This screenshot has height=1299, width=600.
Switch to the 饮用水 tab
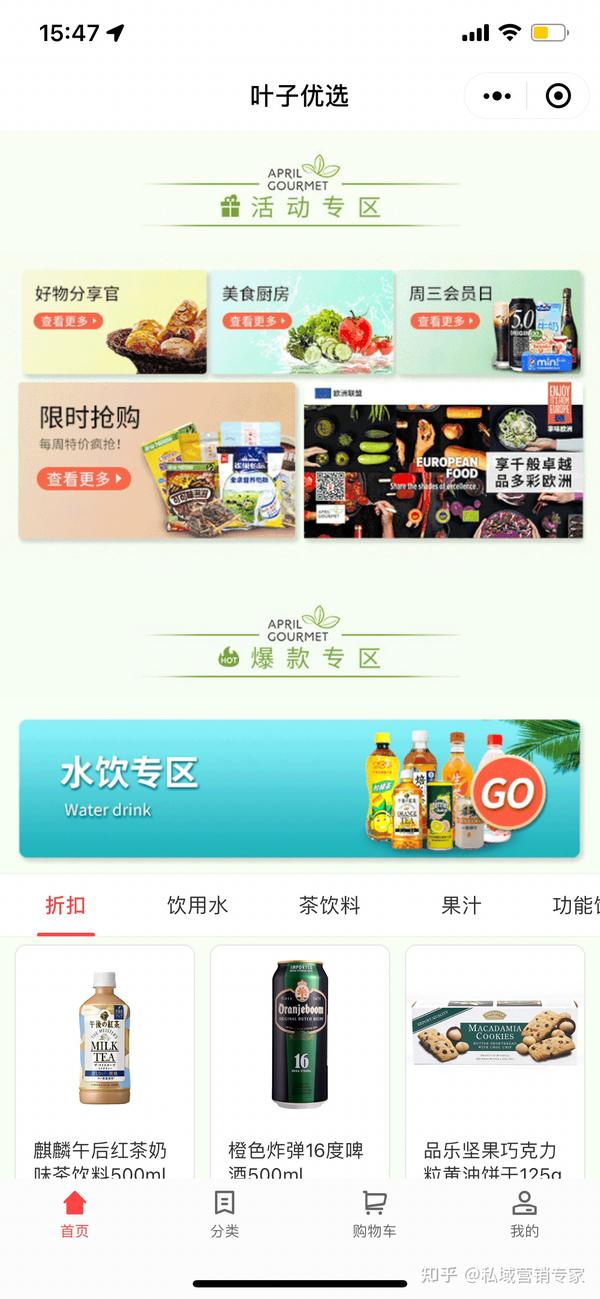tap(198, 906)
